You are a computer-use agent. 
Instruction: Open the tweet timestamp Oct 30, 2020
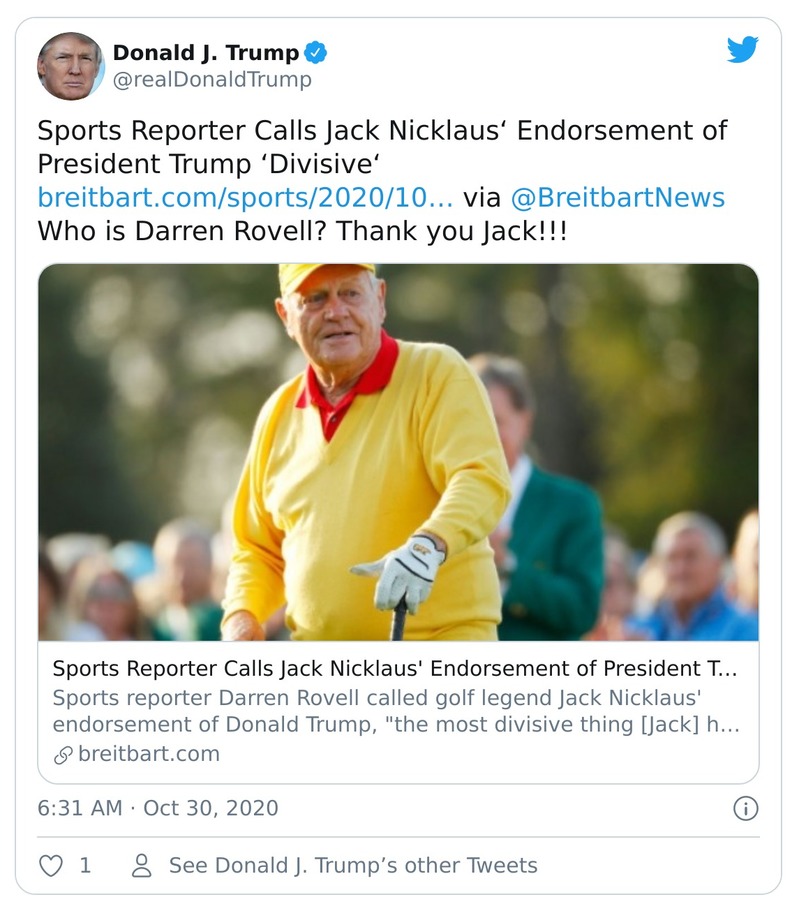click(x=158, y=808)
